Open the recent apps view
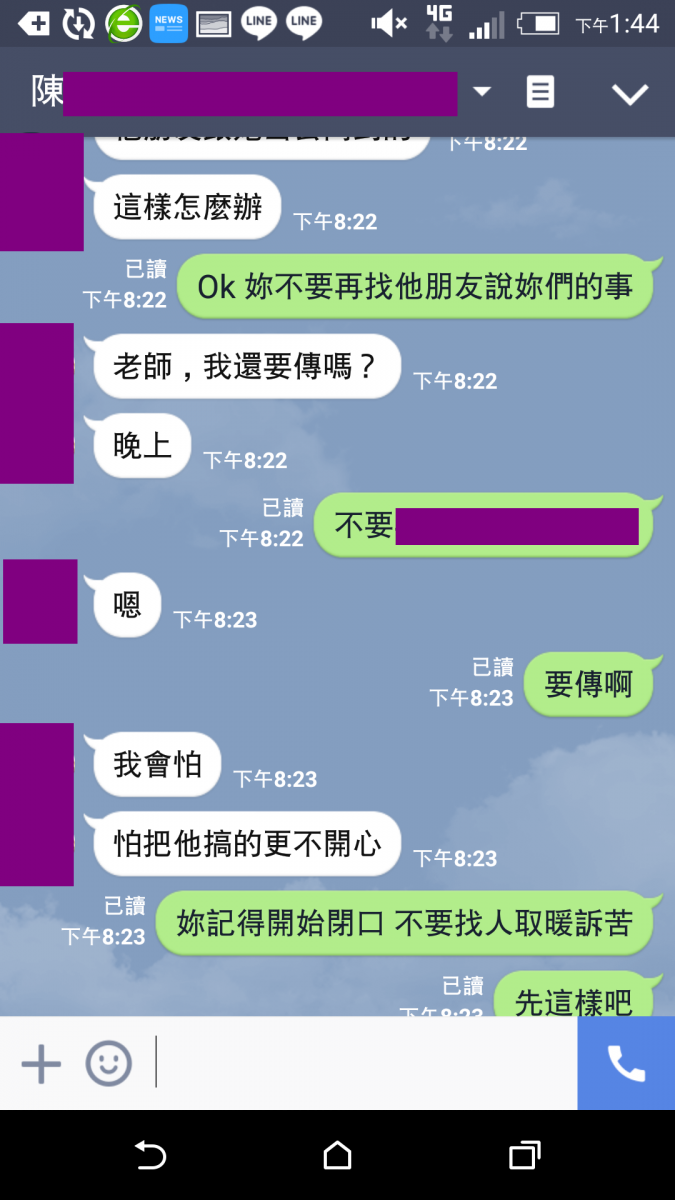This screenshot has height=1200, width=675. pos(524,1156)
